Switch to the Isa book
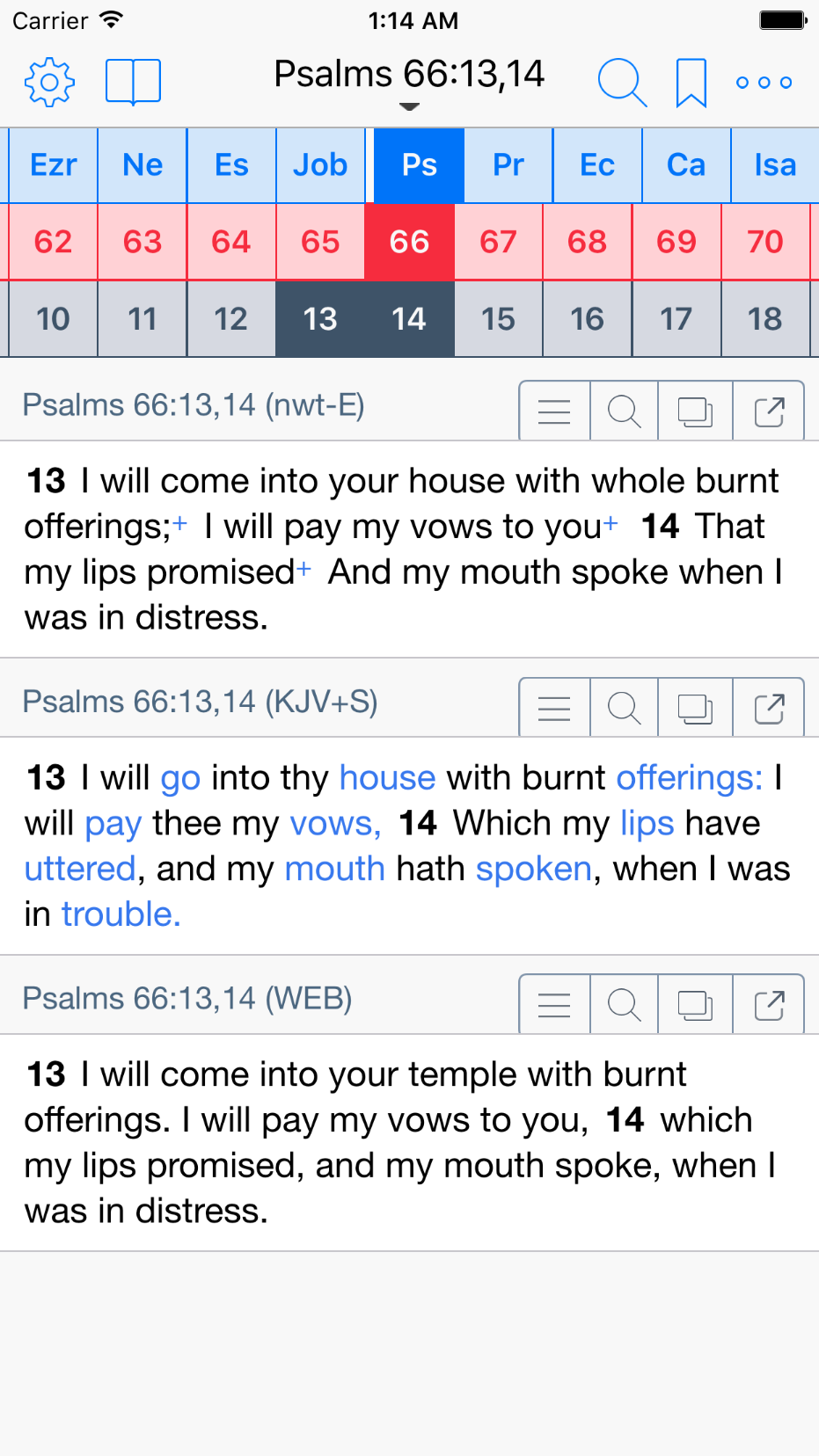 [x=774, y=165]
